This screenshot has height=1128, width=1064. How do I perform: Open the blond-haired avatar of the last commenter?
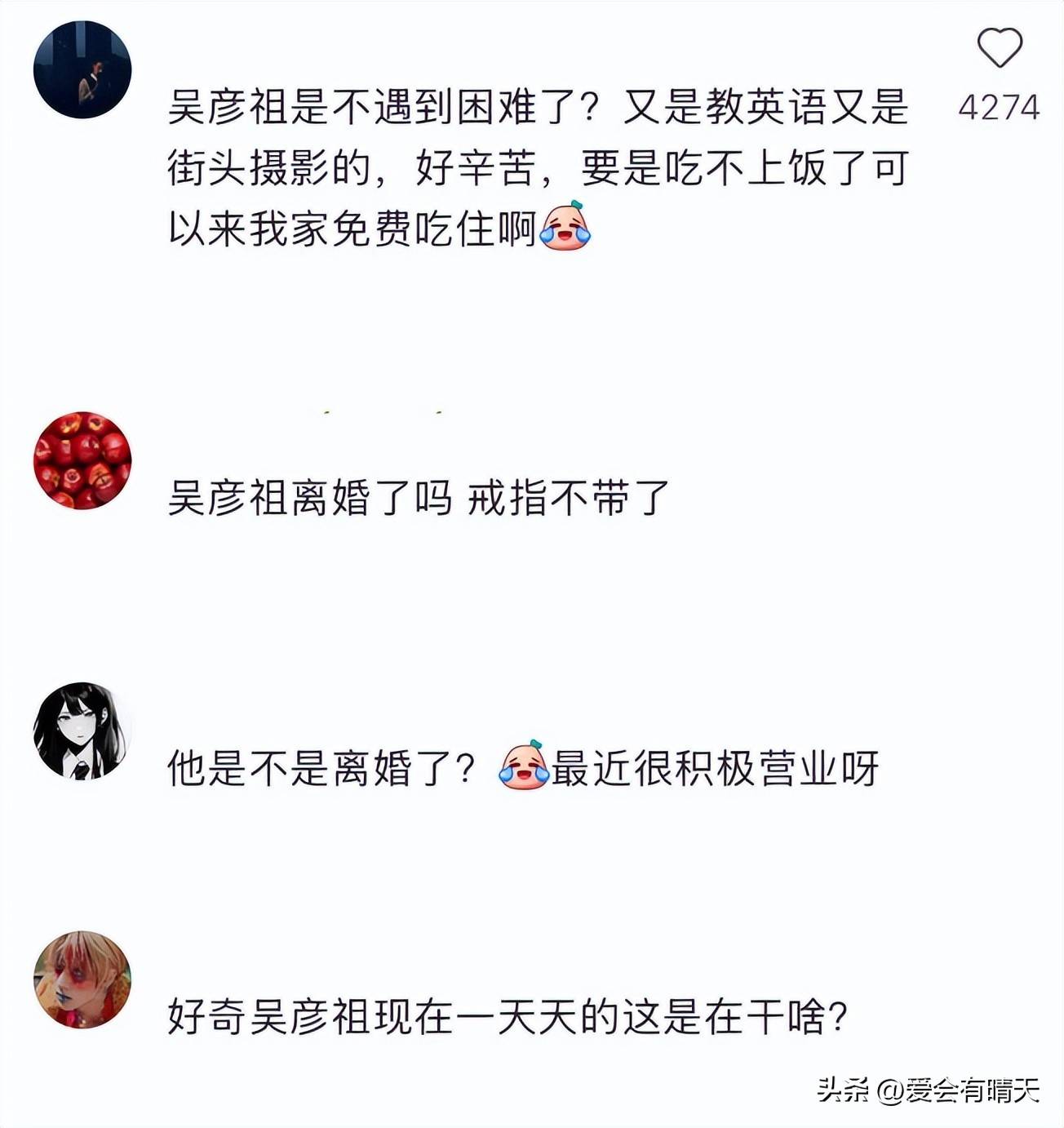[x=82, y=979]
